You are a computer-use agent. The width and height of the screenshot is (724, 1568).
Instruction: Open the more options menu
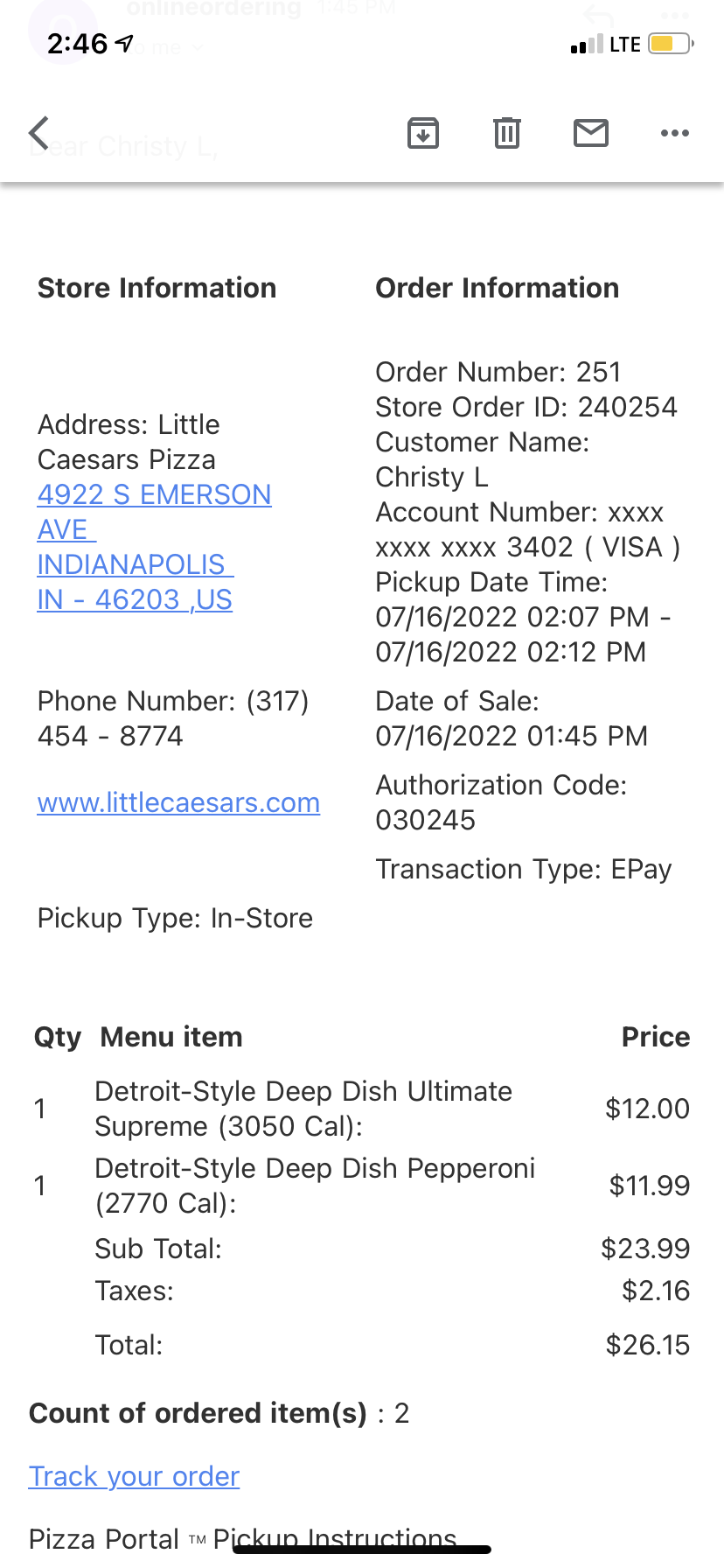[x=674, y=133]
